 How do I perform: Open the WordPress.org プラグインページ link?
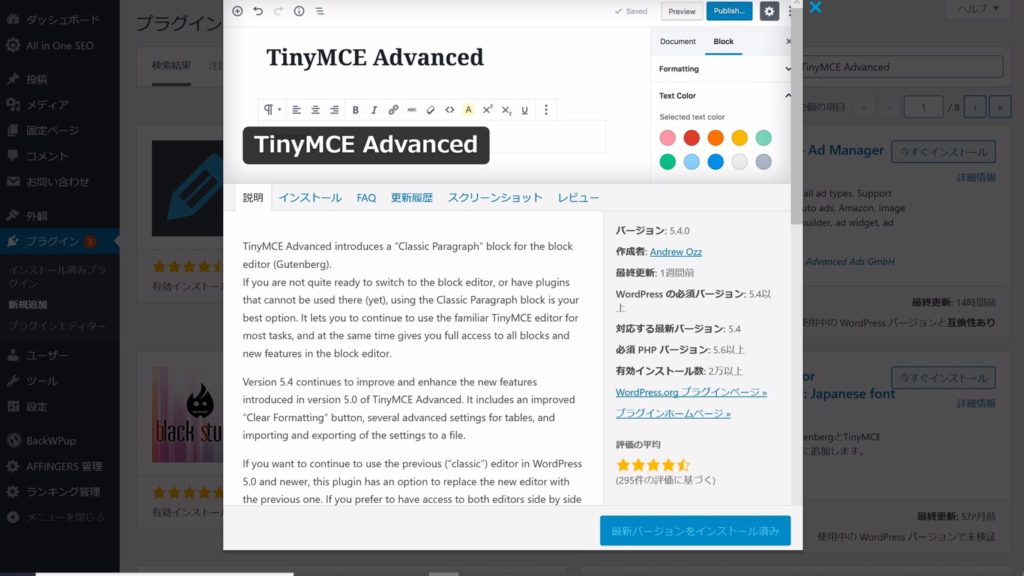(x=691, y=393)
